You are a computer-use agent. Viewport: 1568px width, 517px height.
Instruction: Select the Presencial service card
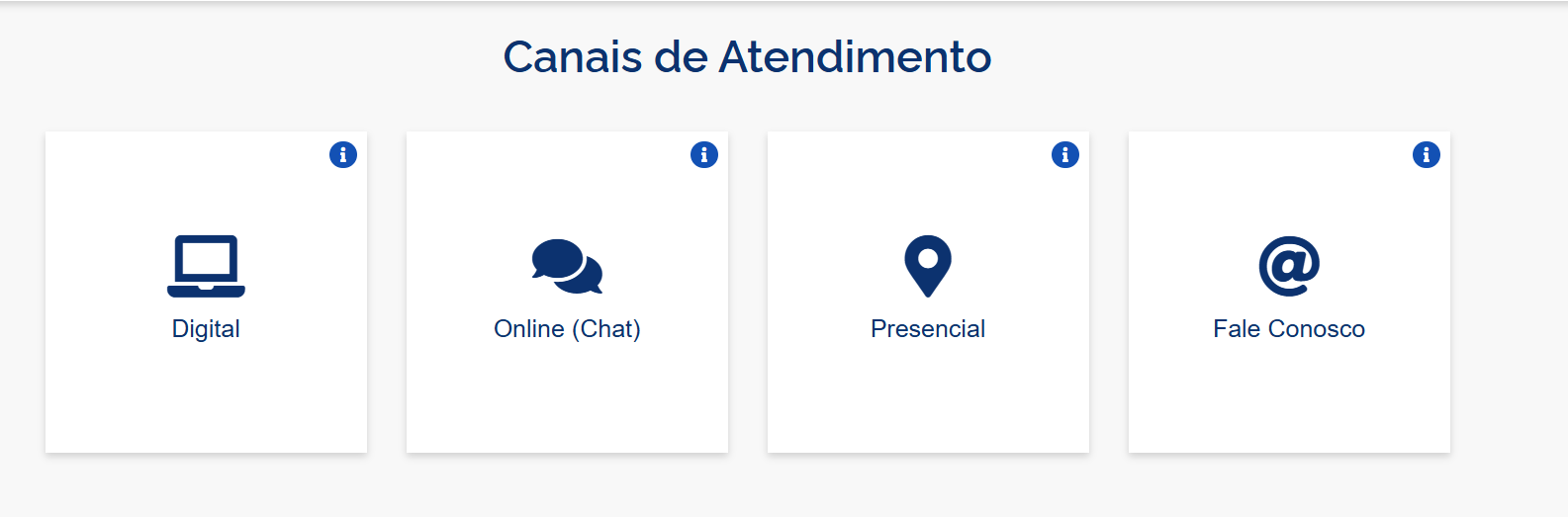coord(928,292)
